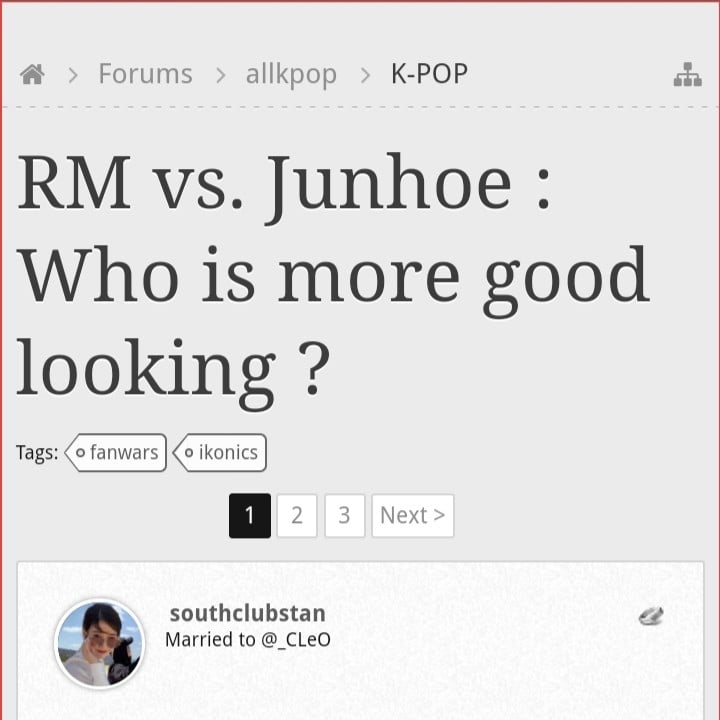The image size is (720, 720).
Task: Open the sitemap tree icon
Action: pyautogui.click(x=687, y=75)
